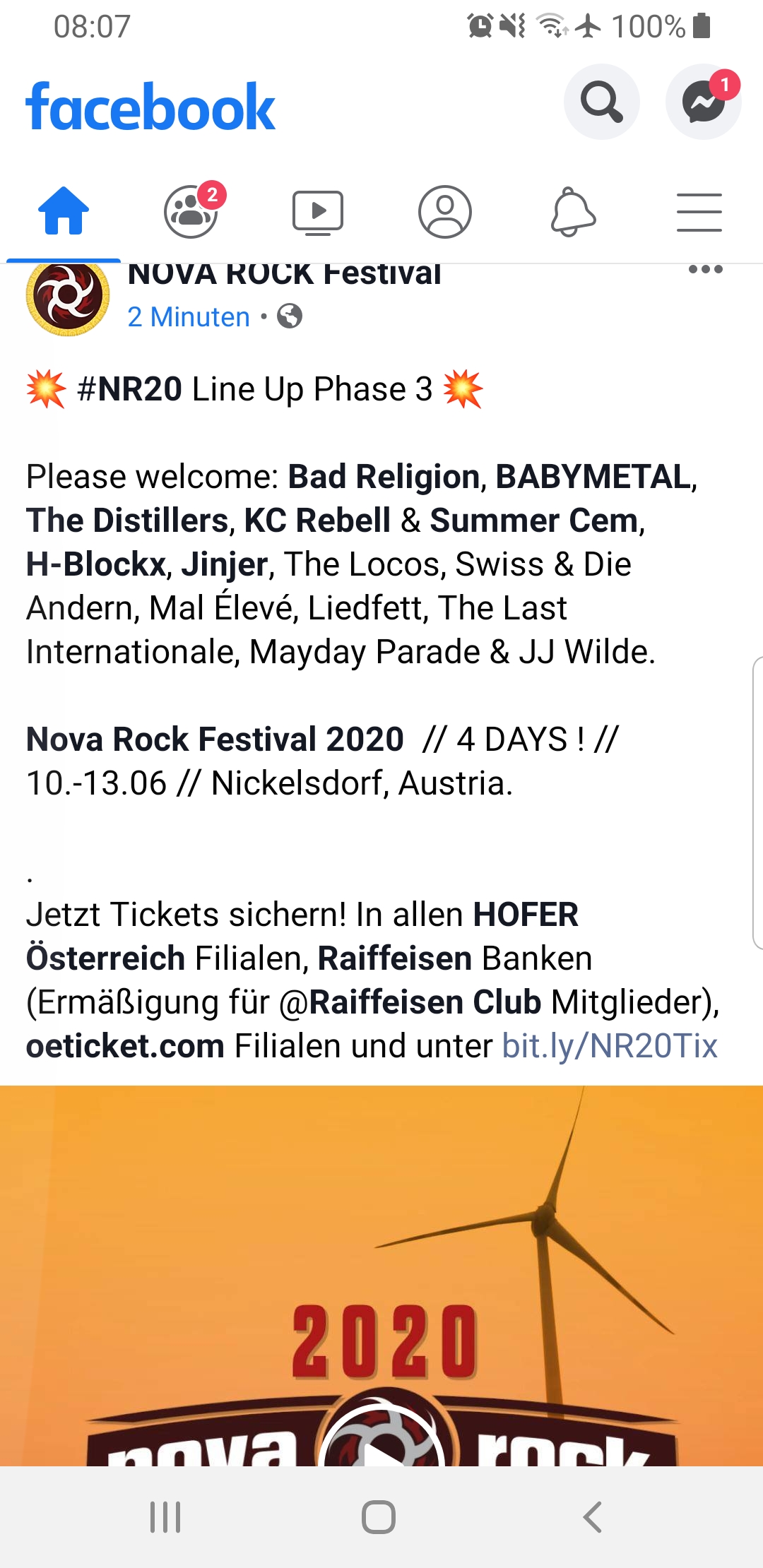Go back with the system back button
The width and height of the screenshot is (763, 1568).
click(x=592, y=1517)
